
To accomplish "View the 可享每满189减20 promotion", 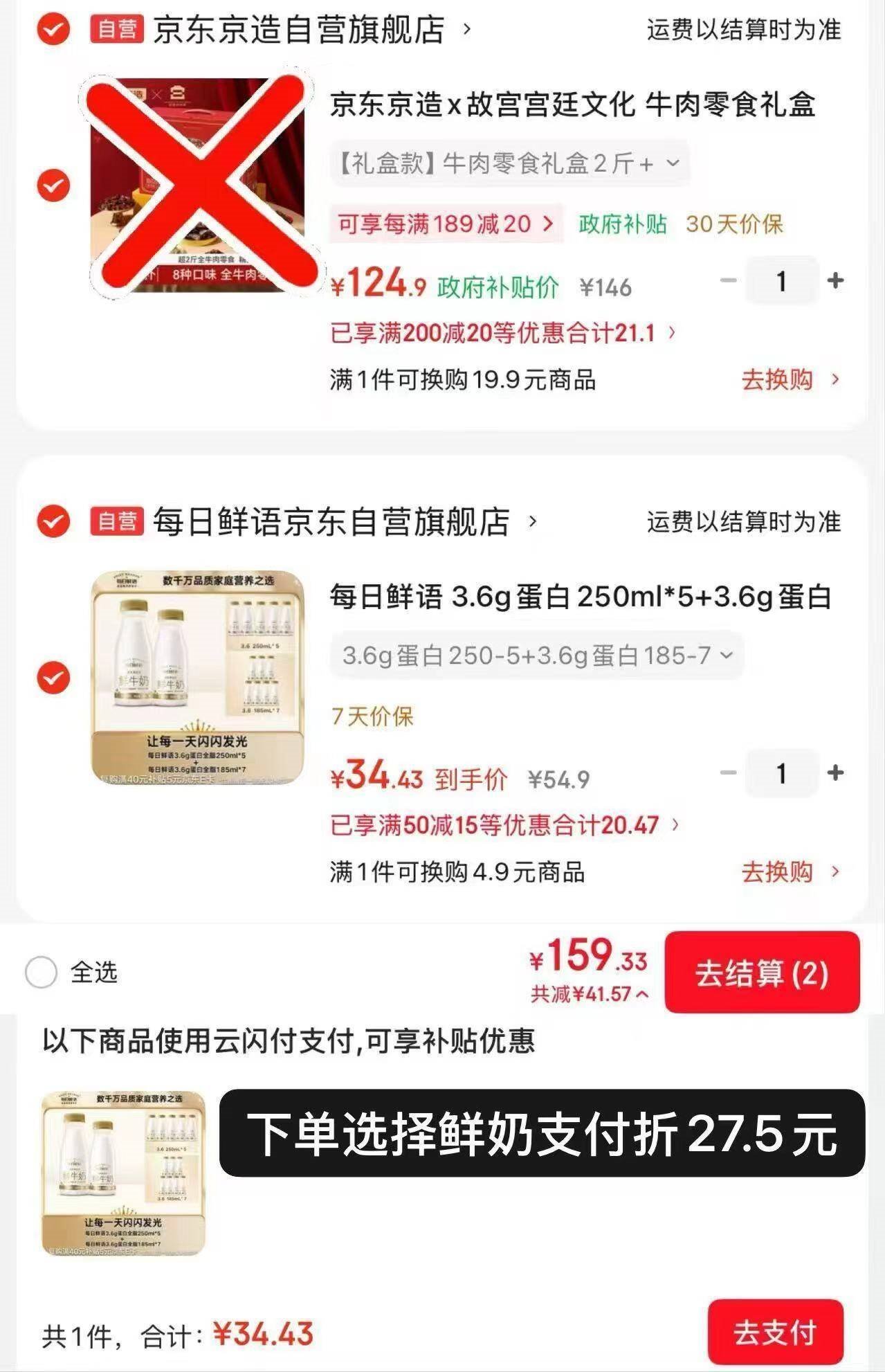I will tap(446, 224).
